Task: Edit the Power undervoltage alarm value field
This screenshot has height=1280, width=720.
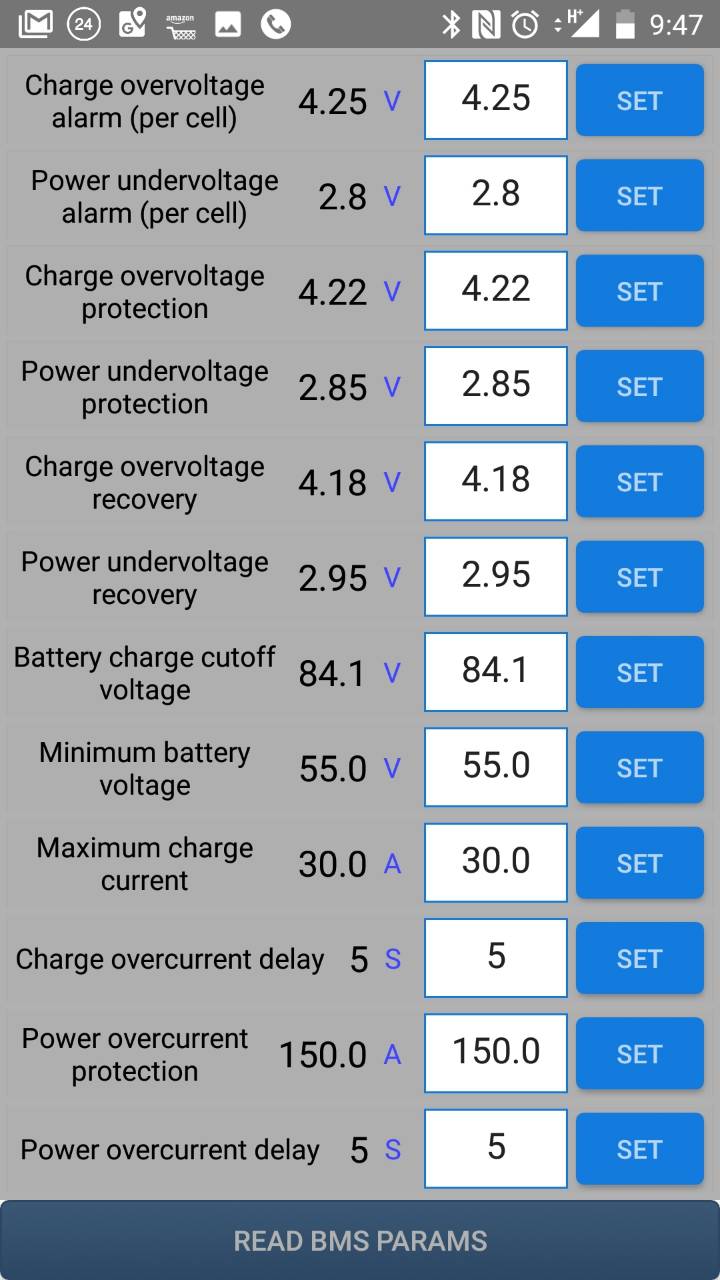Action: point(496,195)
